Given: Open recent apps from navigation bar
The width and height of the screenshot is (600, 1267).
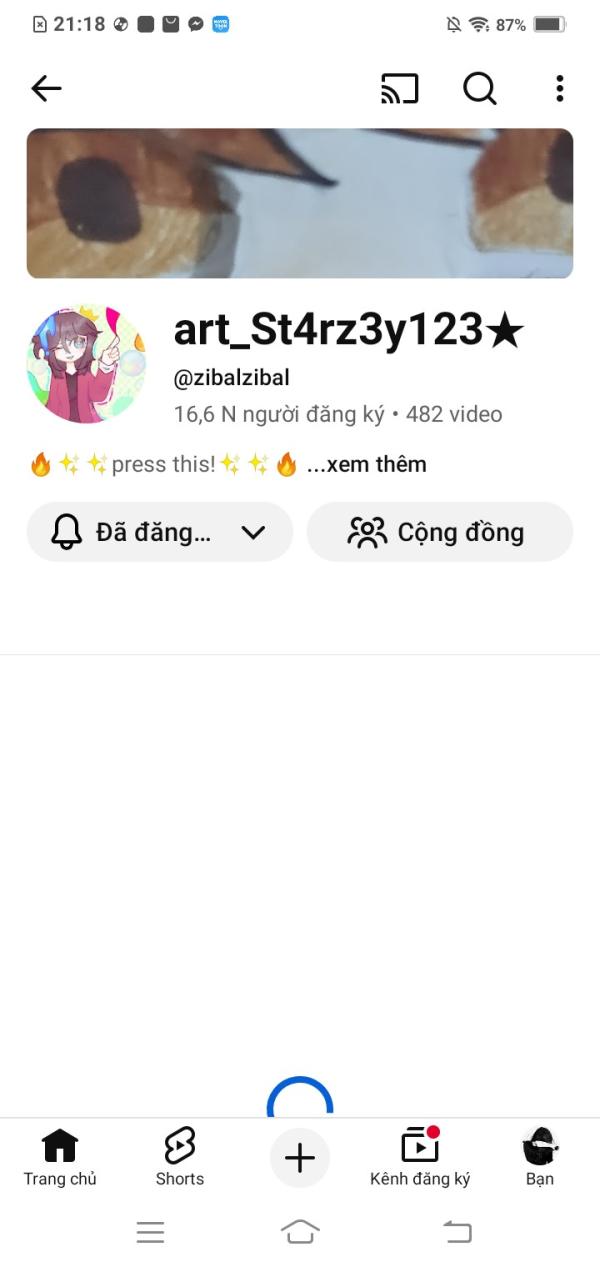Looking at the screenshot, I should 150,1232.
